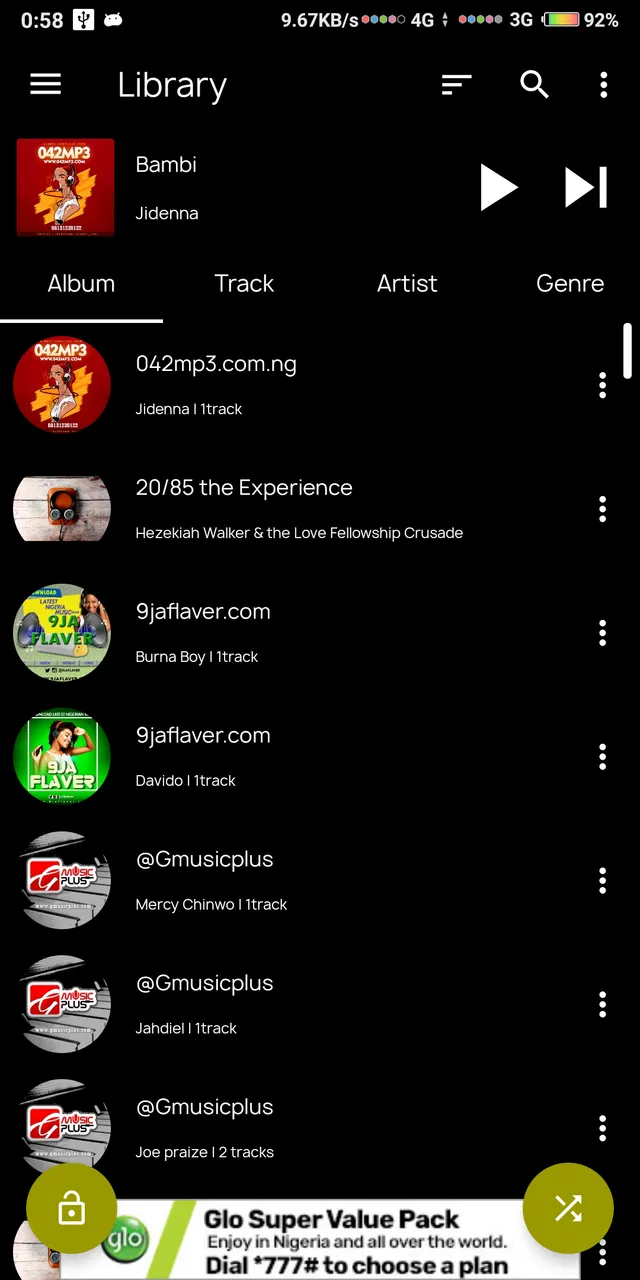Tap the shuffle floating button
This screenshot has height=1280, width=640.
pyautogui.click(x=568, y=1208)
